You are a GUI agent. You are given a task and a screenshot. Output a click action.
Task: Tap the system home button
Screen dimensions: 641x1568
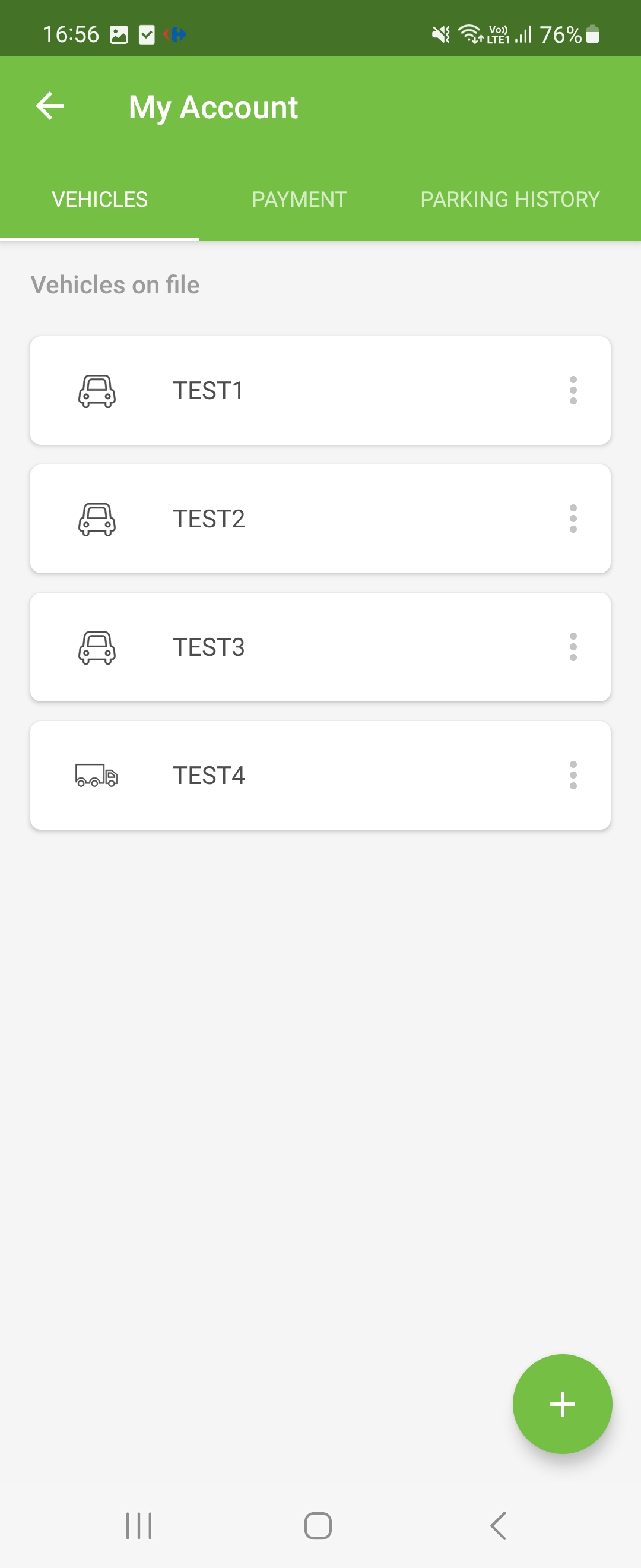pos(318,1525)
